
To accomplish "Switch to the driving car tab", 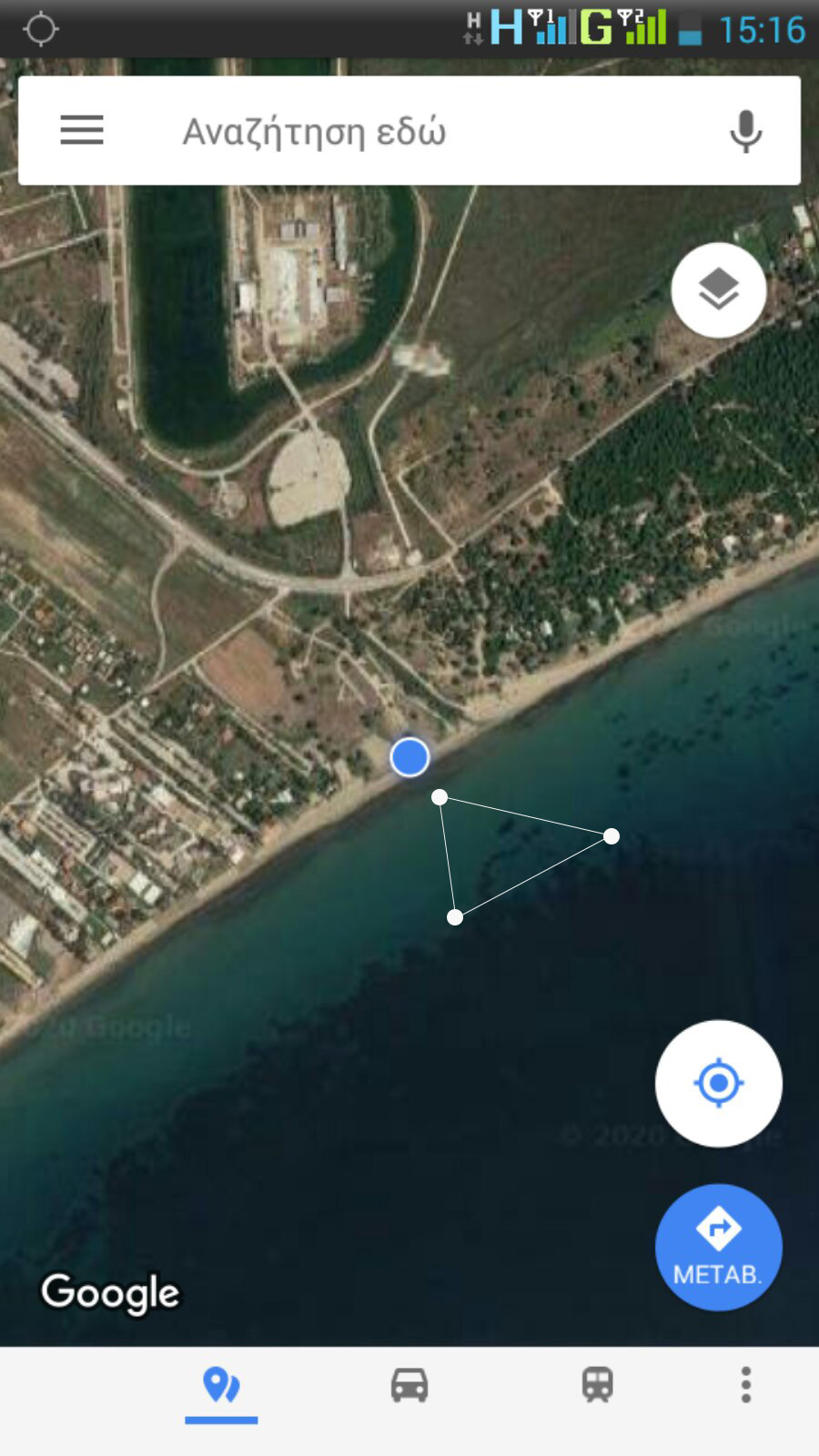I will [409, 1385].
